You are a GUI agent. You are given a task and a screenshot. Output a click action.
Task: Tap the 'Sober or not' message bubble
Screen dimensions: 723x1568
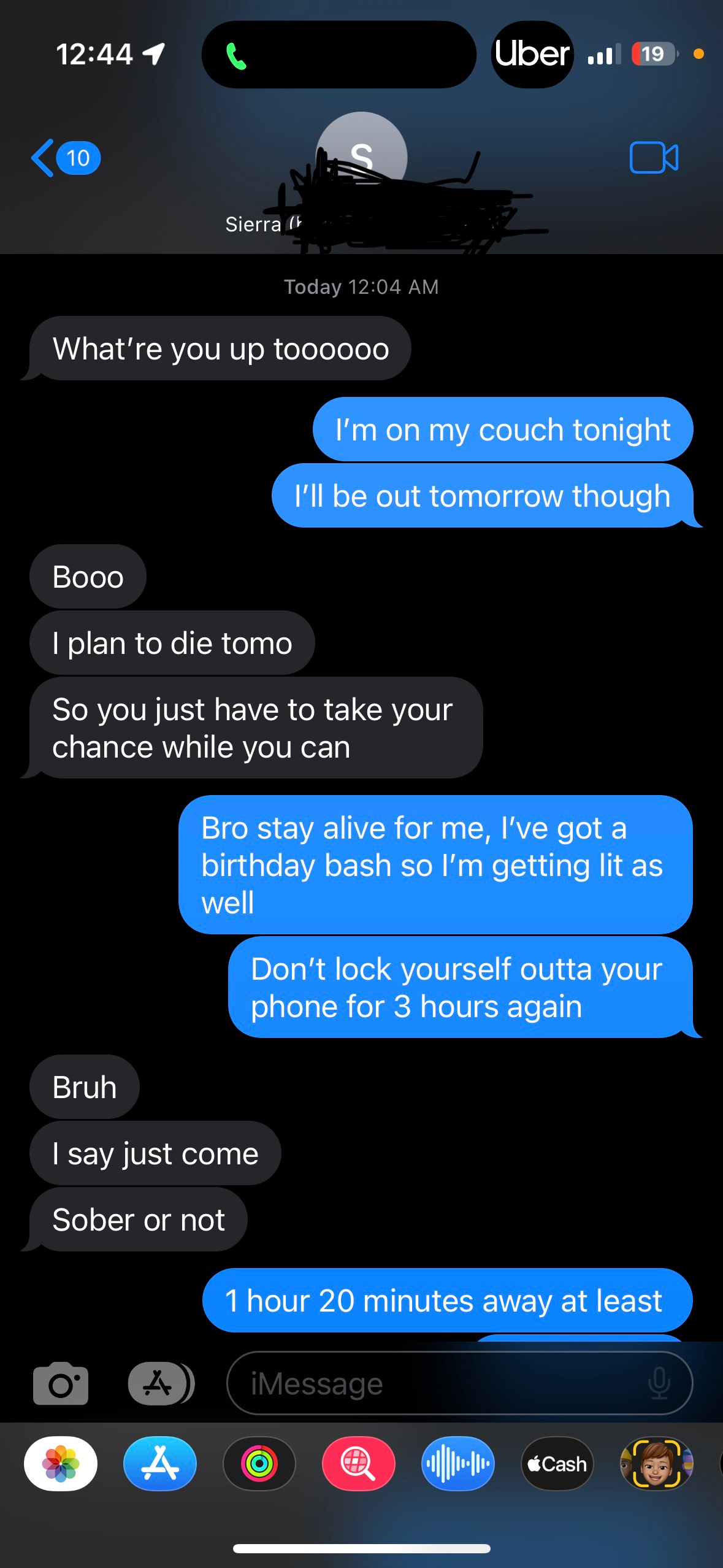point(137,1220)
